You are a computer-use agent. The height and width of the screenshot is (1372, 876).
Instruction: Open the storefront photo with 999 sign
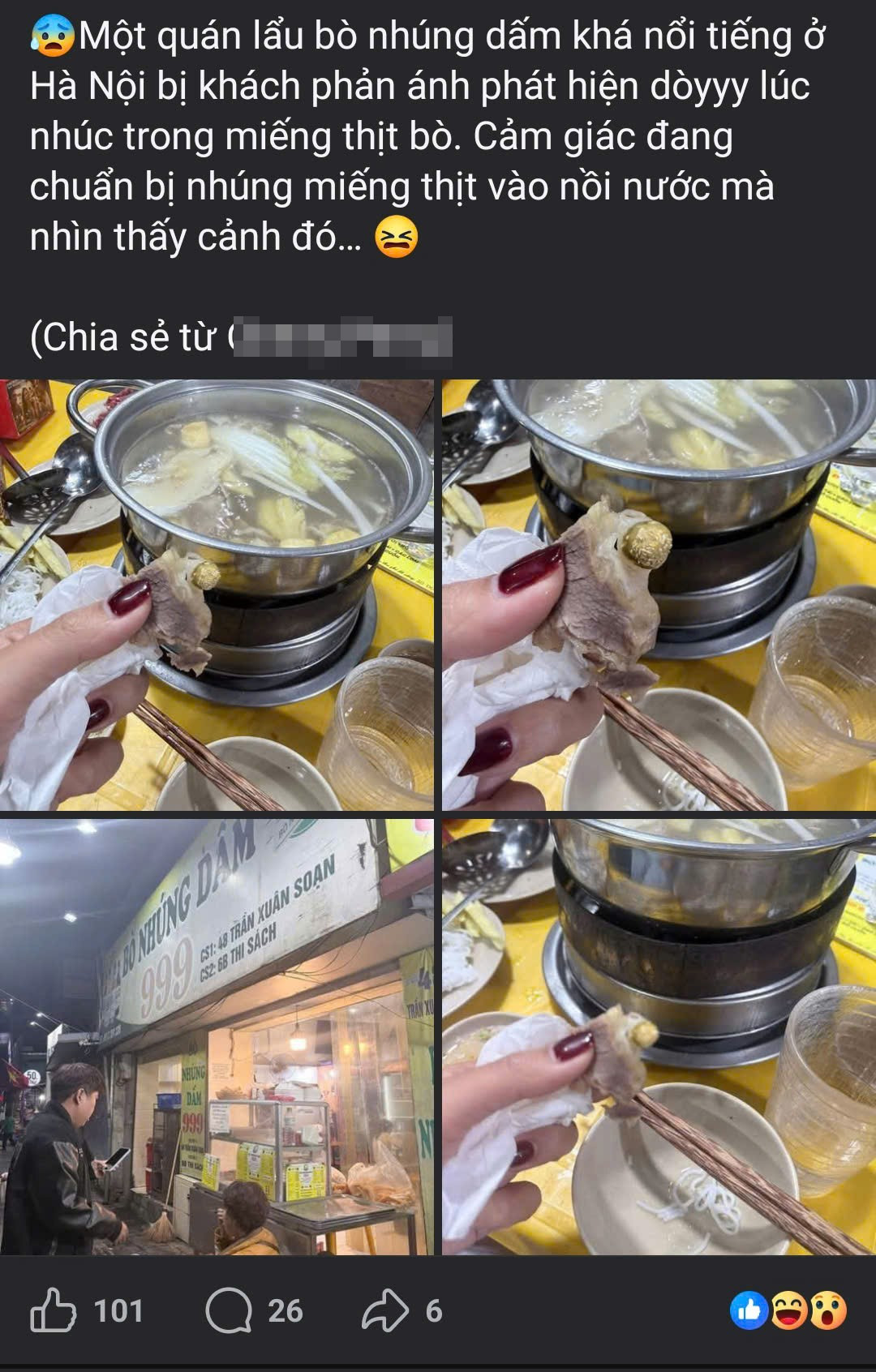(x=217, y=1036)
